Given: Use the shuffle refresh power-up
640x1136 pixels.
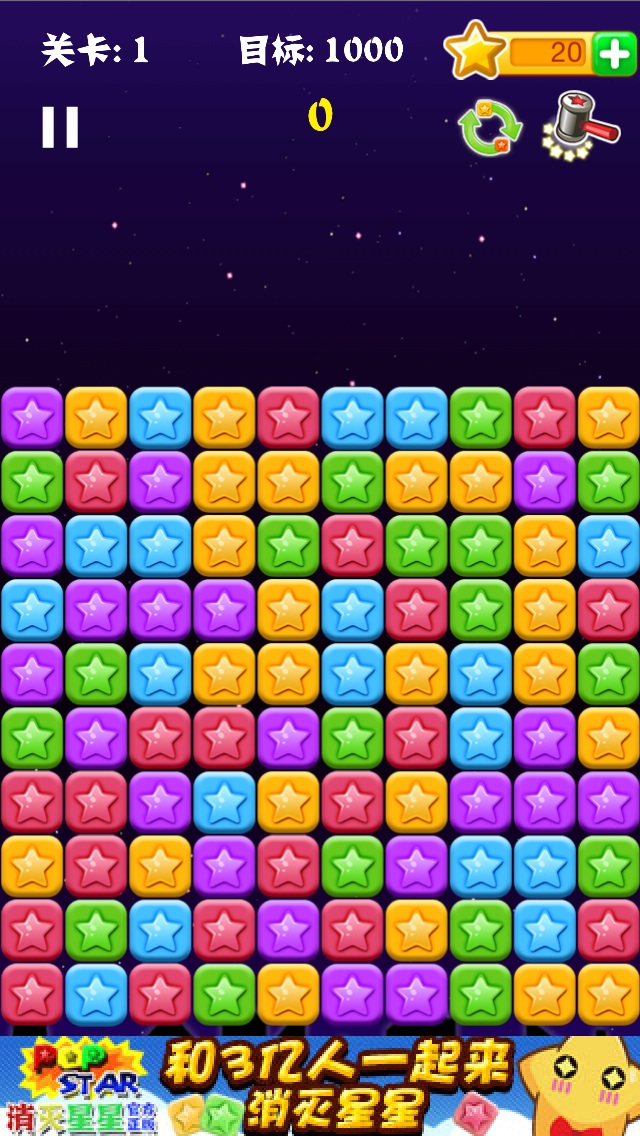Looking at the screenshot, I should (x=490, y=127).
